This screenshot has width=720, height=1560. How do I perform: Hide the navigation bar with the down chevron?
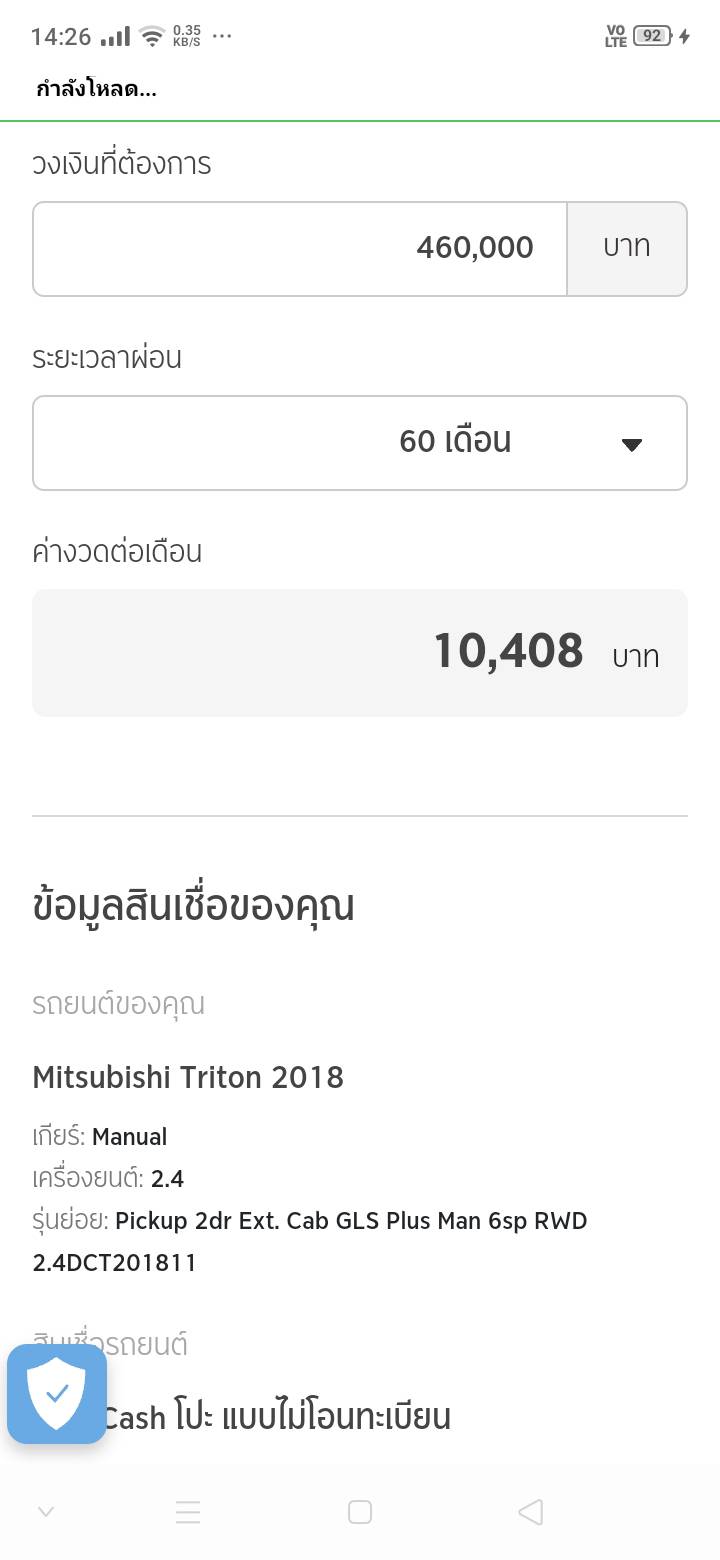coord(46,1512)
